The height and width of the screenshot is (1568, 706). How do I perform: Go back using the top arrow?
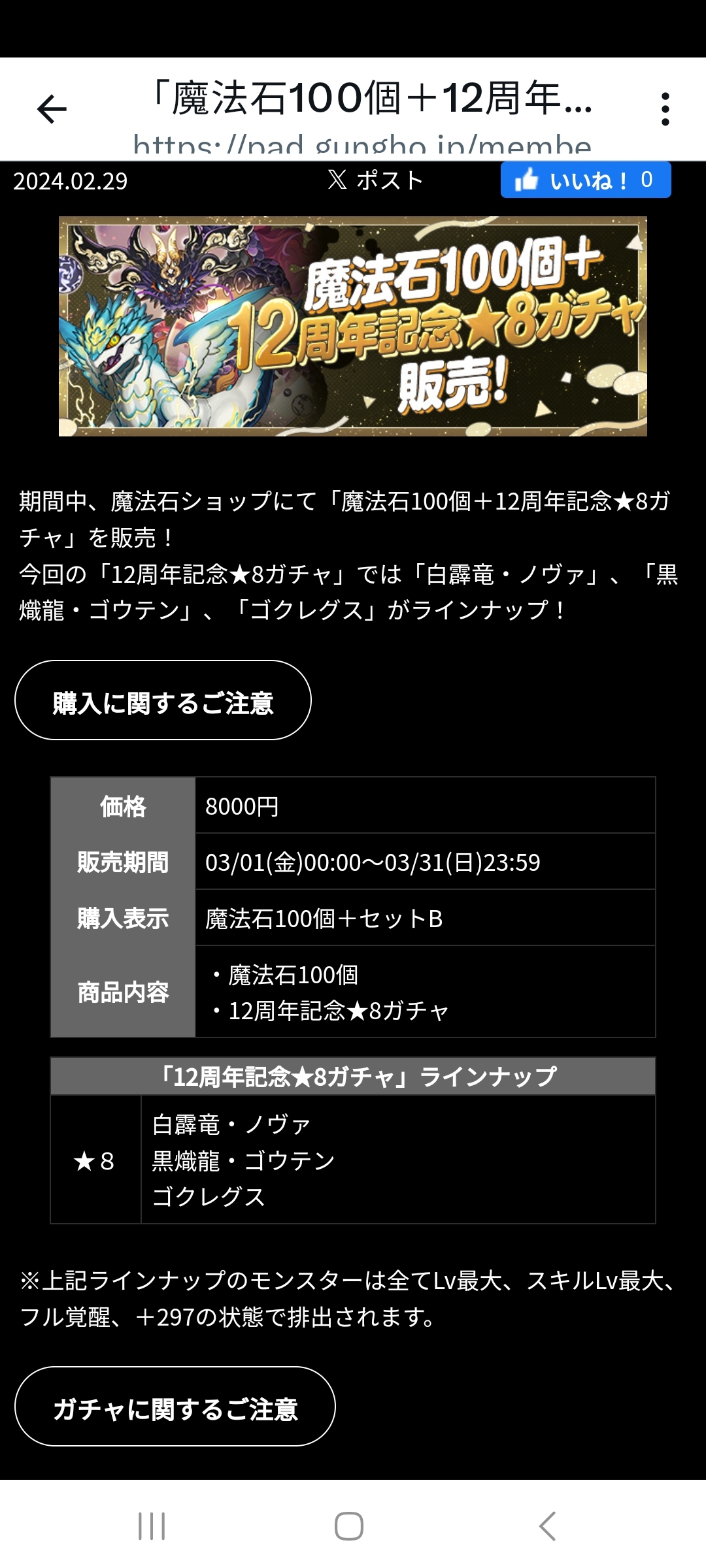pyautogui.click(x=52, y=109)
